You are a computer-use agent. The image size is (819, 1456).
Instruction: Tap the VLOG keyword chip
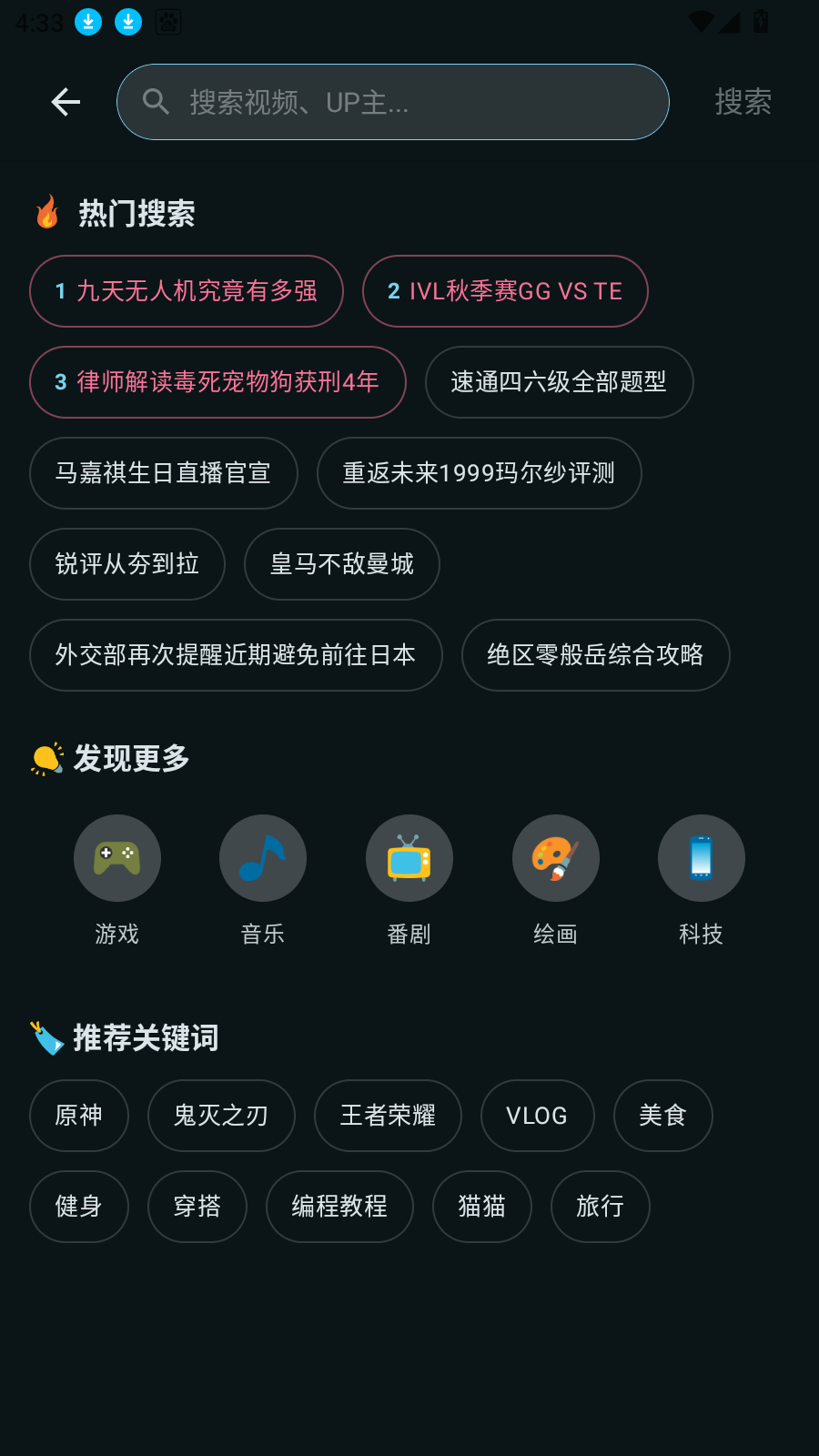click(x=537, y=1116)
